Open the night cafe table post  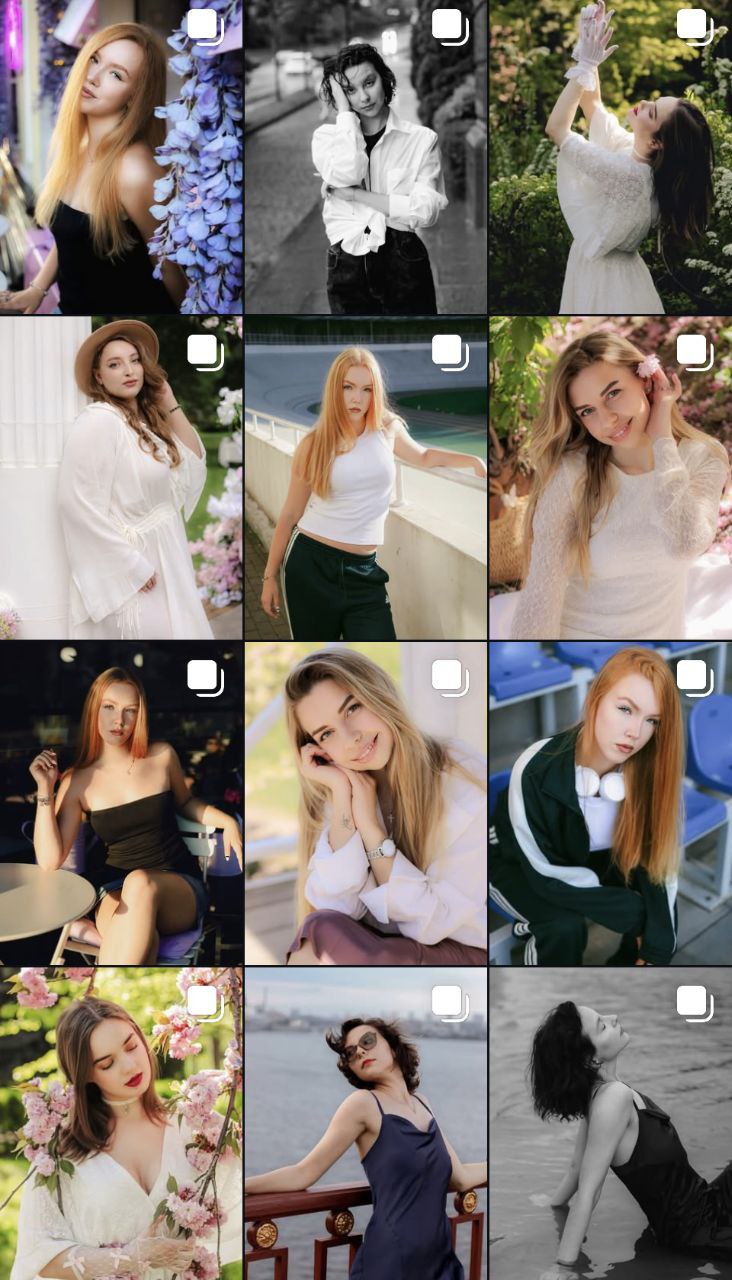point(121,804)
